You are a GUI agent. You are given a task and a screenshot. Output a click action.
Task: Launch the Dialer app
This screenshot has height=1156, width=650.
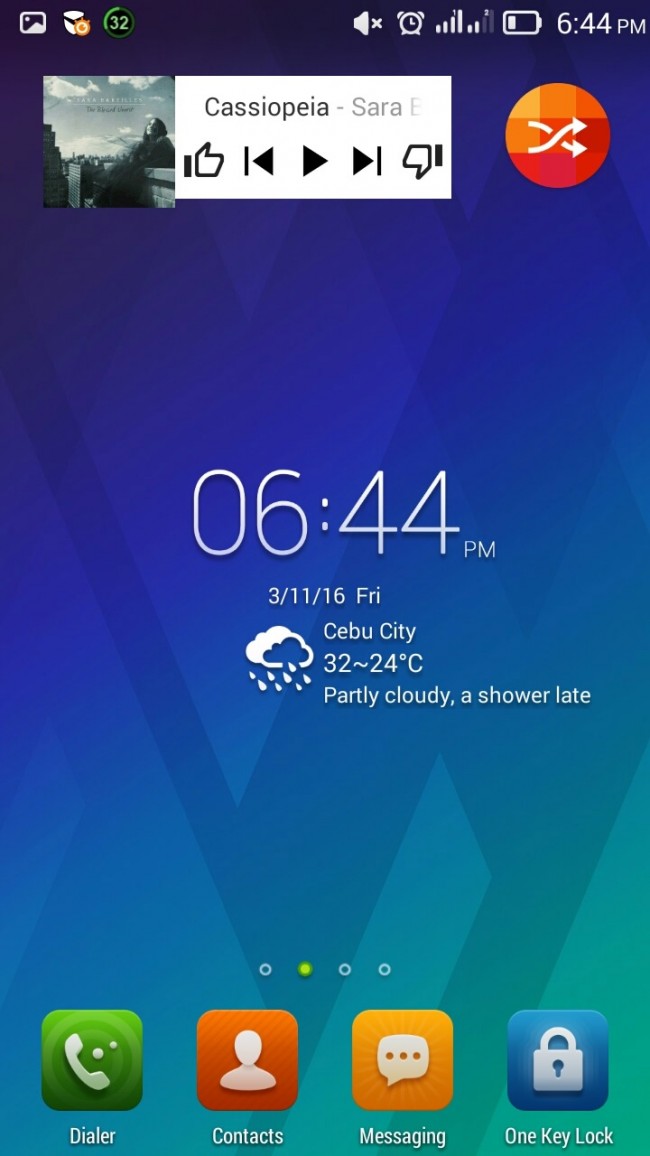[92, 1061]
